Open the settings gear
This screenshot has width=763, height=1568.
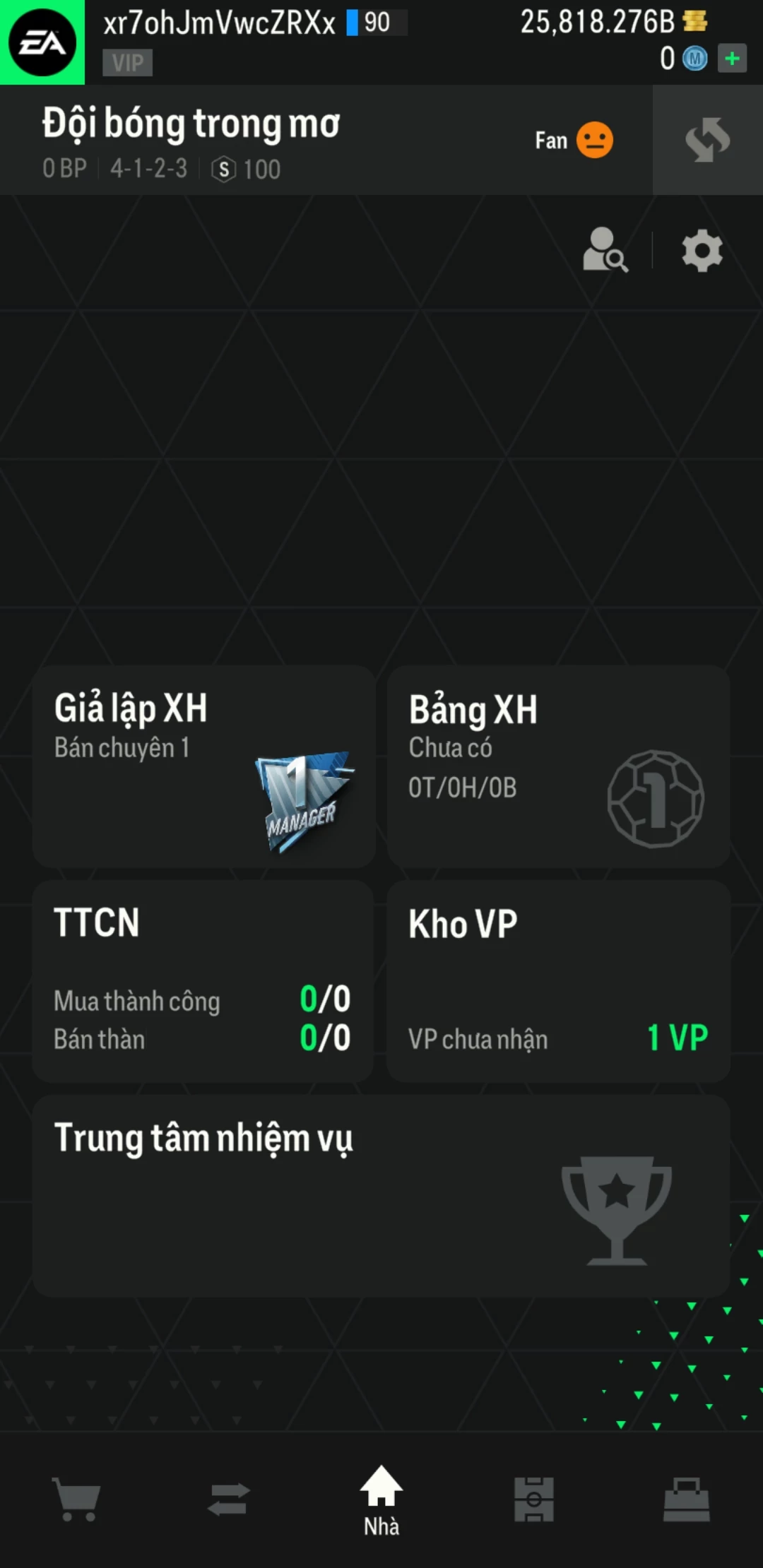tap(702, 250)
